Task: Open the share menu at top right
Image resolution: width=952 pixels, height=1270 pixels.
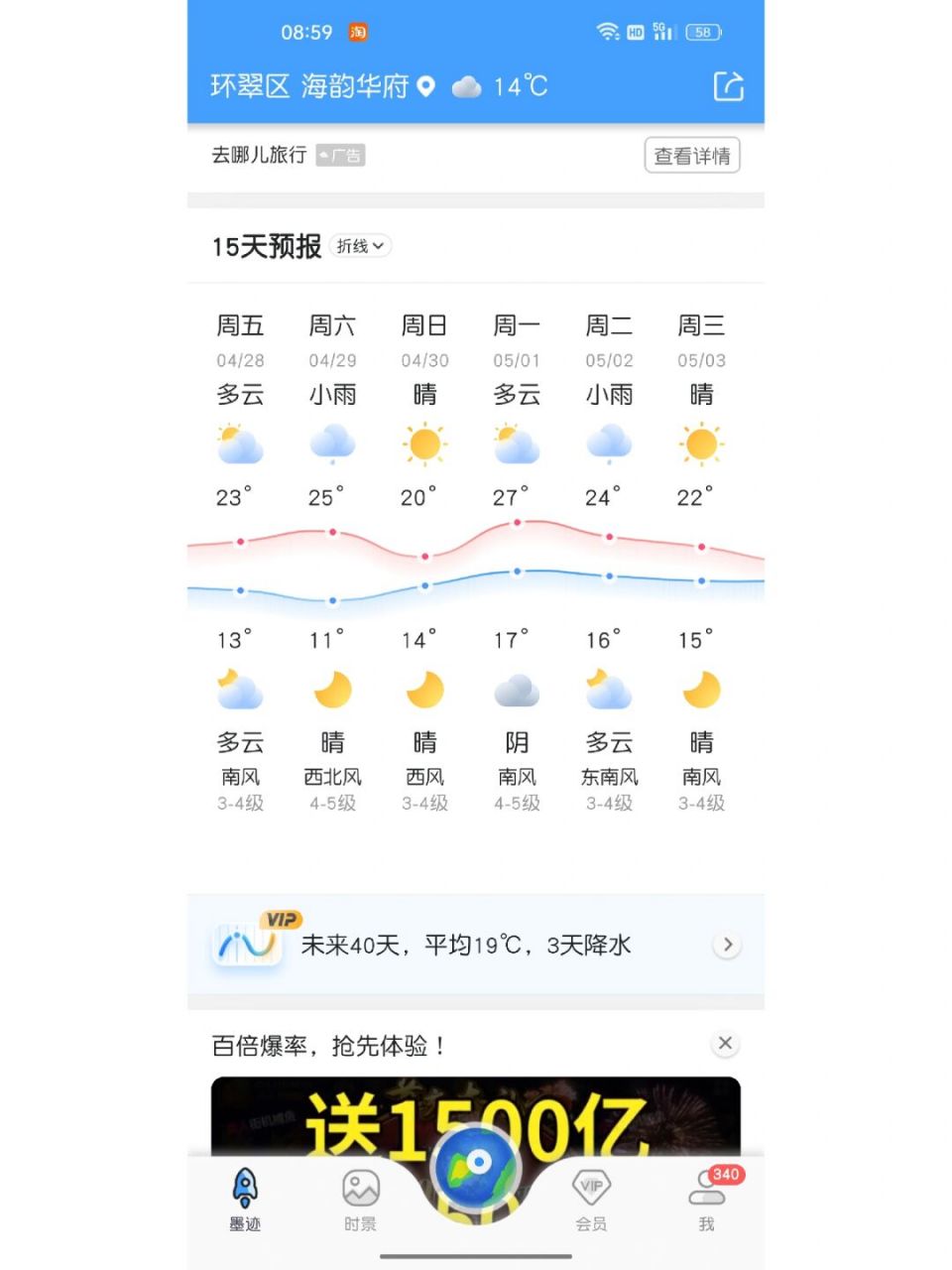Action: tap(729, 87)
